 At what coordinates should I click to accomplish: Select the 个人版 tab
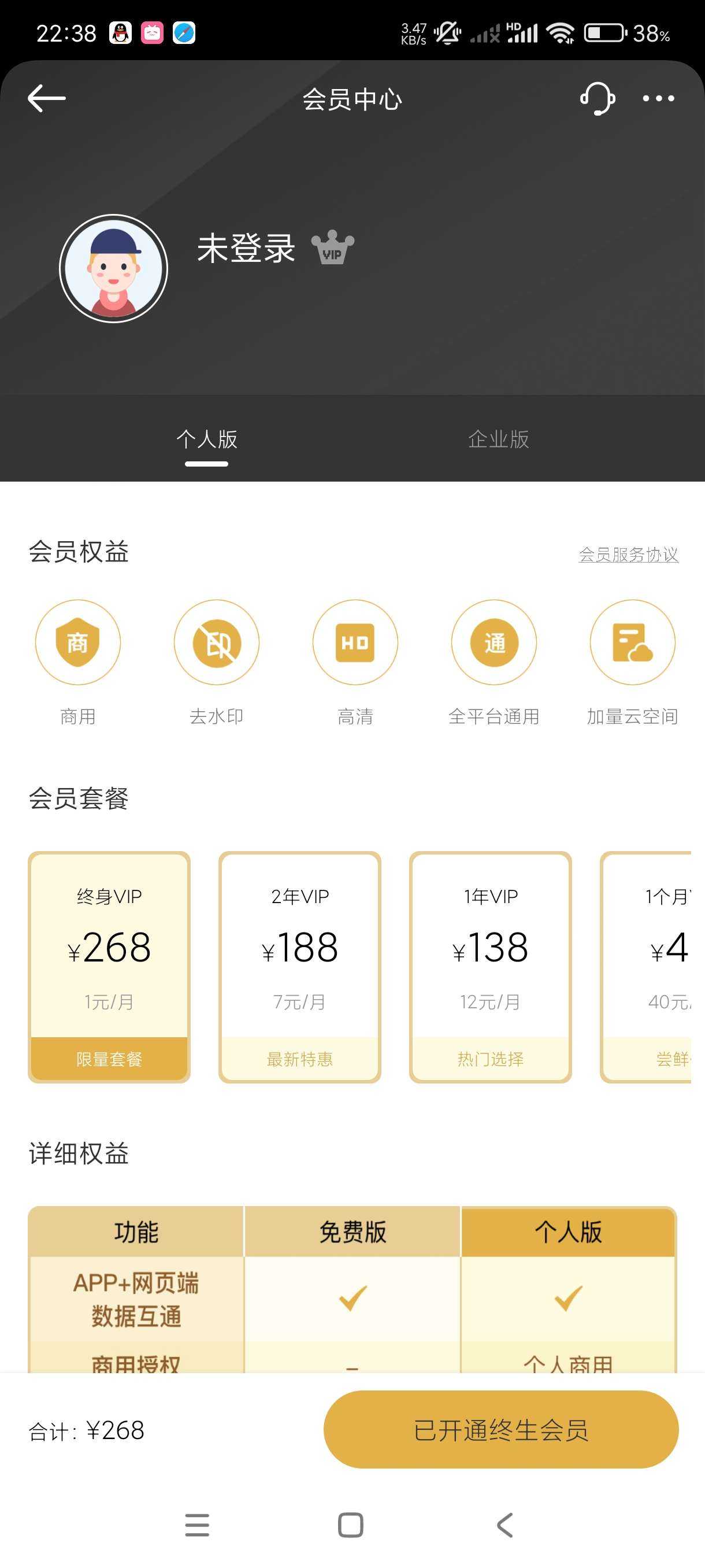[207, 439]
